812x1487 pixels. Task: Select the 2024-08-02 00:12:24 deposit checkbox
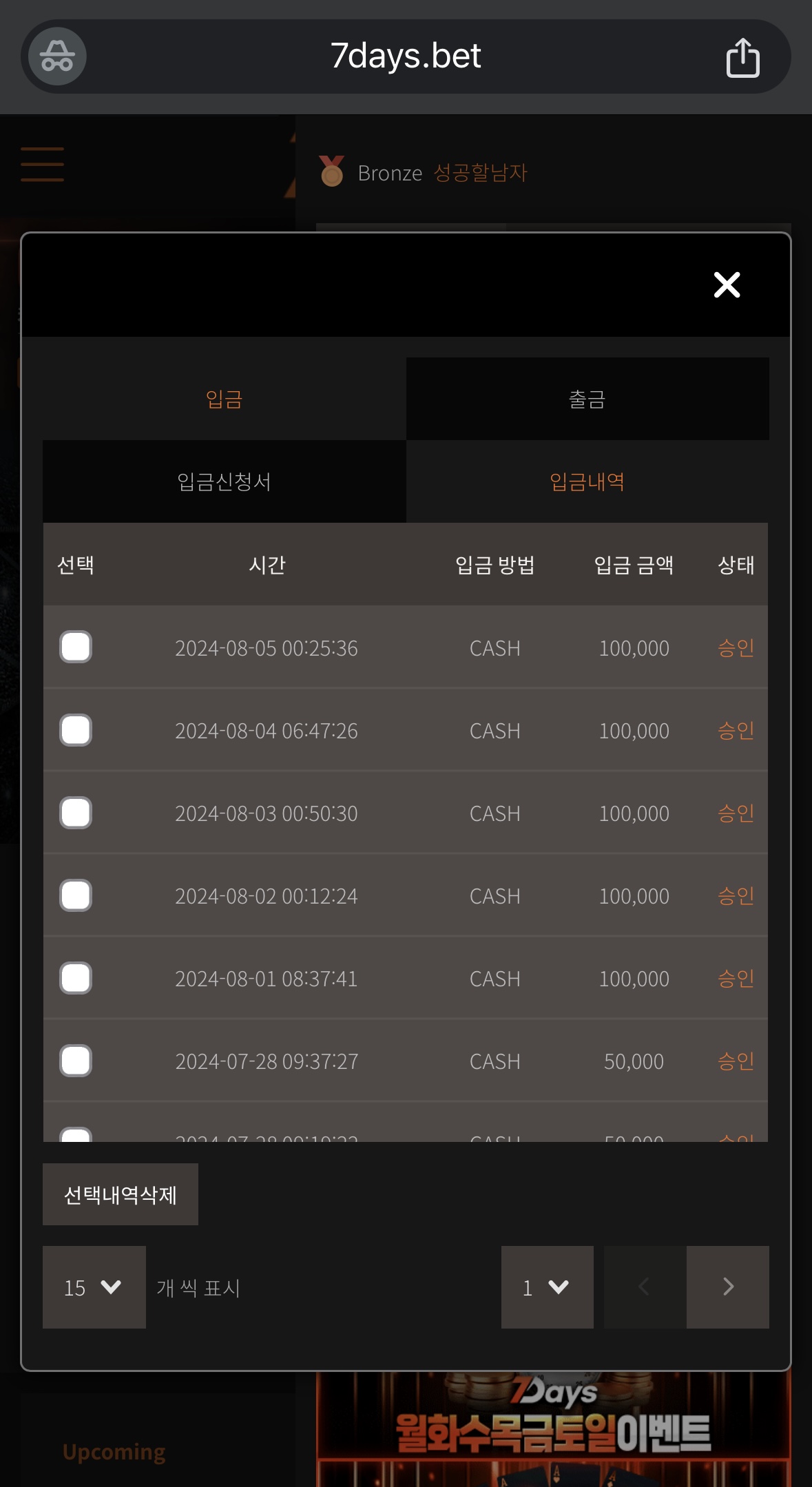click(x=76, y=895)
